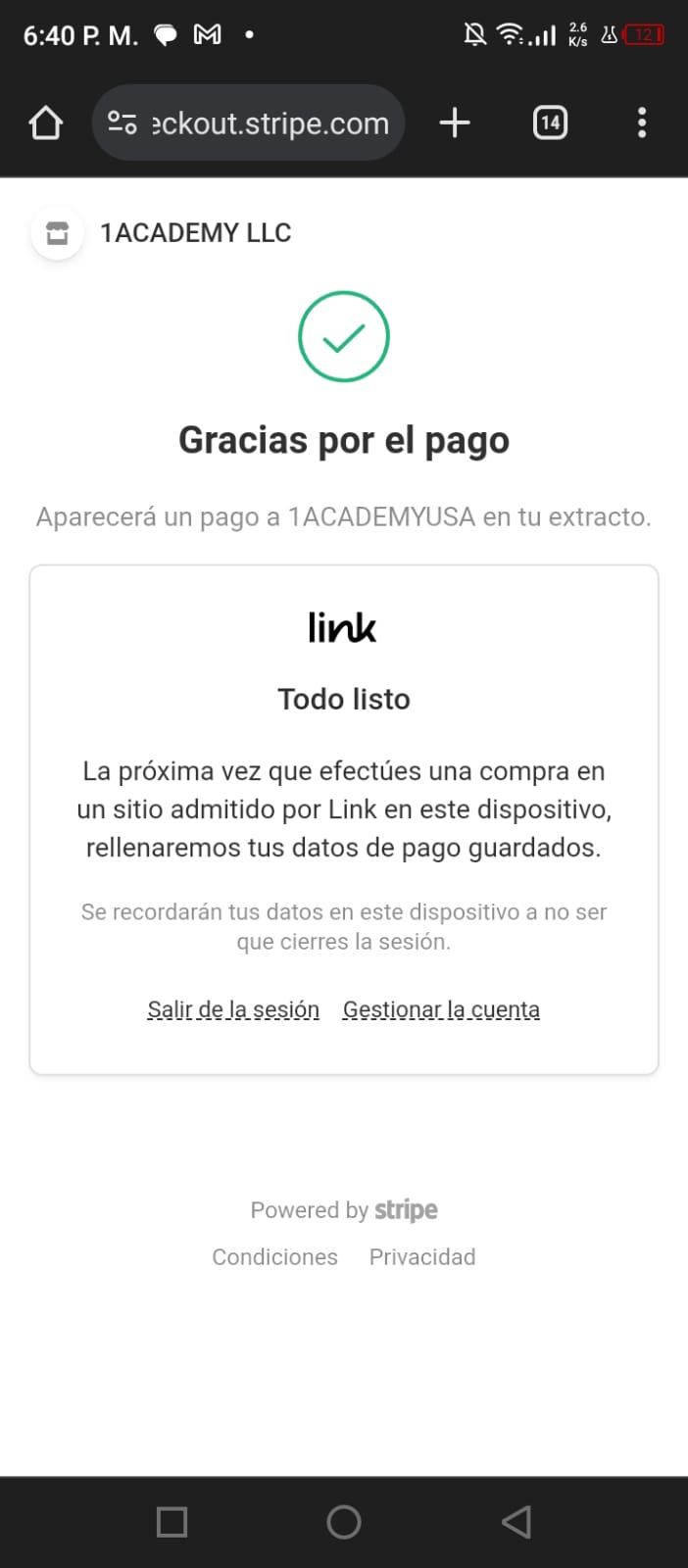Open the site info icon in address bar
Screen dimensions: 688x1568
122,122
